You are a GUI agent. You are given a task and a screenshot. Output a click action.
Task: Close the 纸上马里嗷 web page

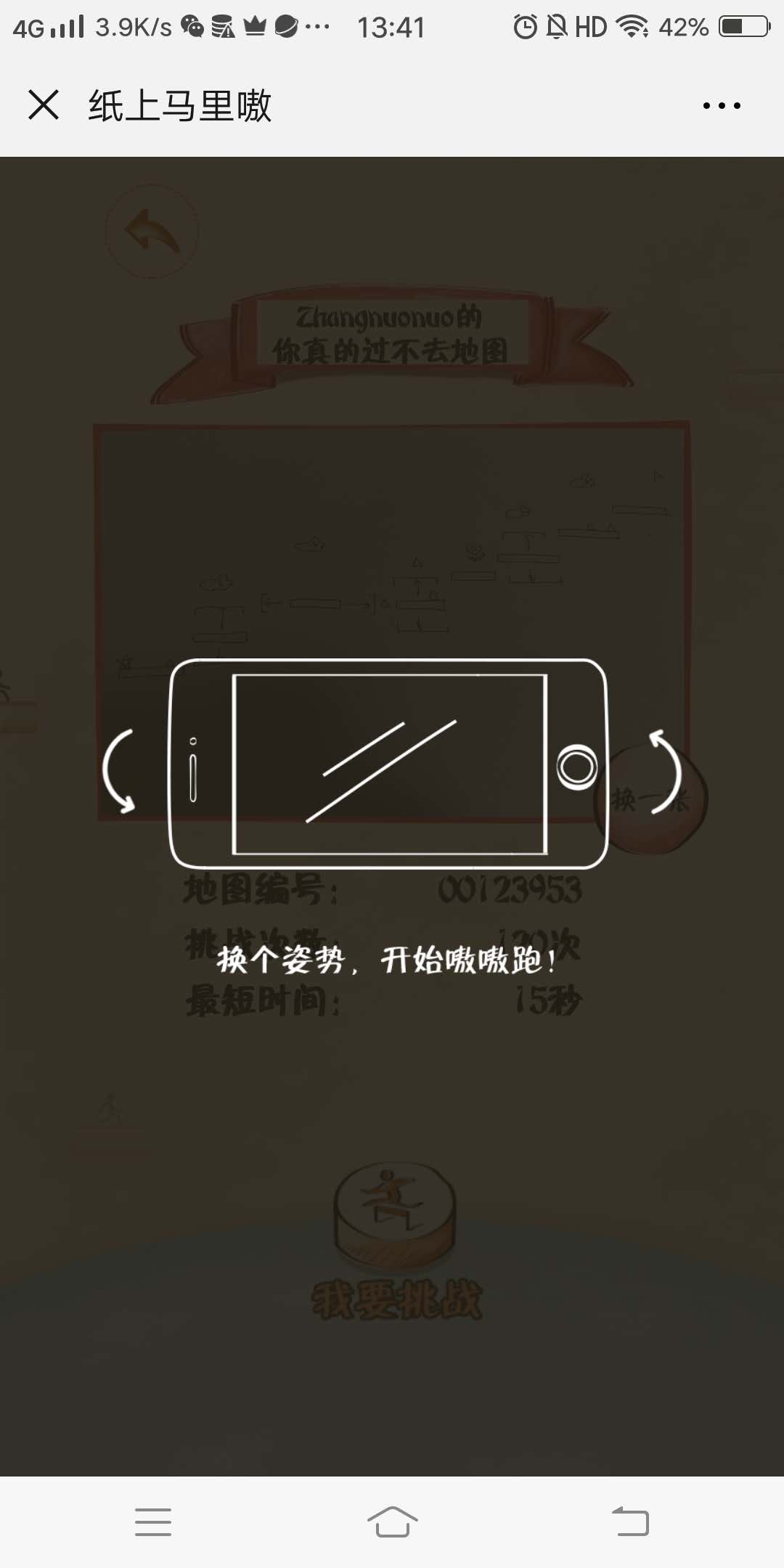click(44, 105)
